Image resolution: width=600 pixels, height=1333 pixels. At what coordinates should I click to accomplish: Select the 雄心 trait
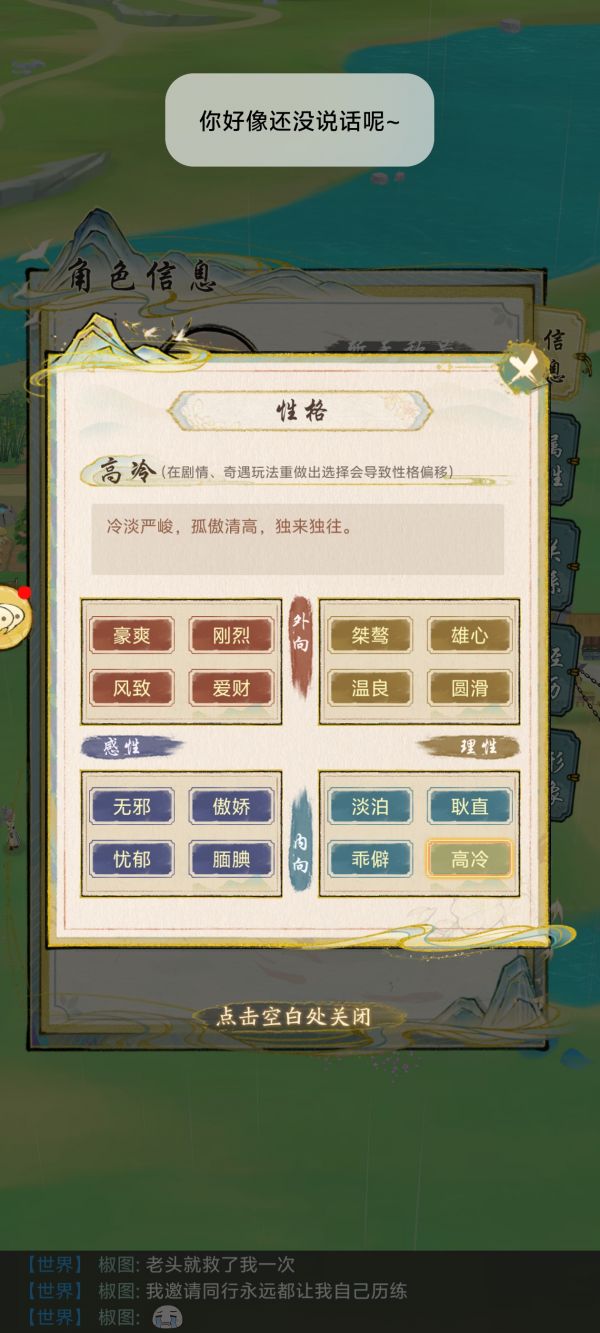point(469,635)
